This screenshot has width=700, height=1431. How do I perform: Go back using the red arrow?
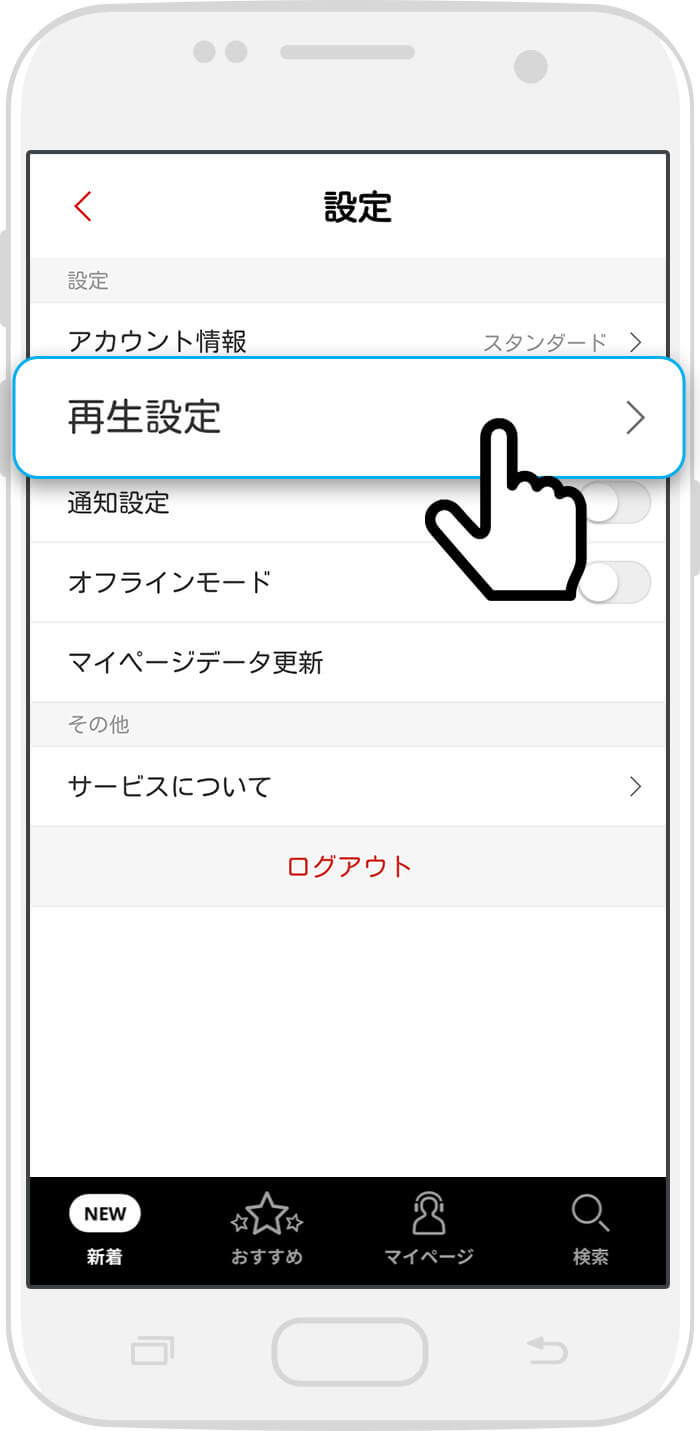click(x=83, y=206)
